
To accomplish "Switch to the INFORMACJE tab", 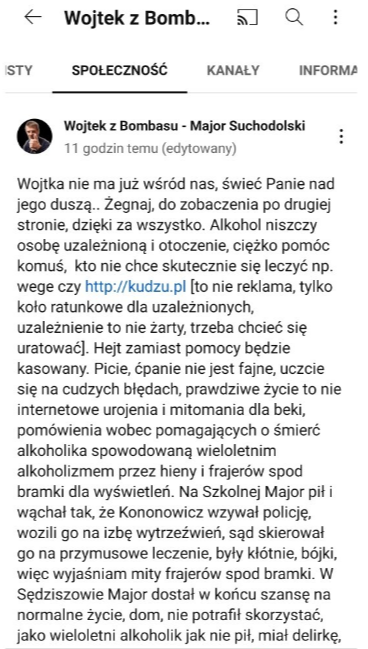I will coord(328,70).
